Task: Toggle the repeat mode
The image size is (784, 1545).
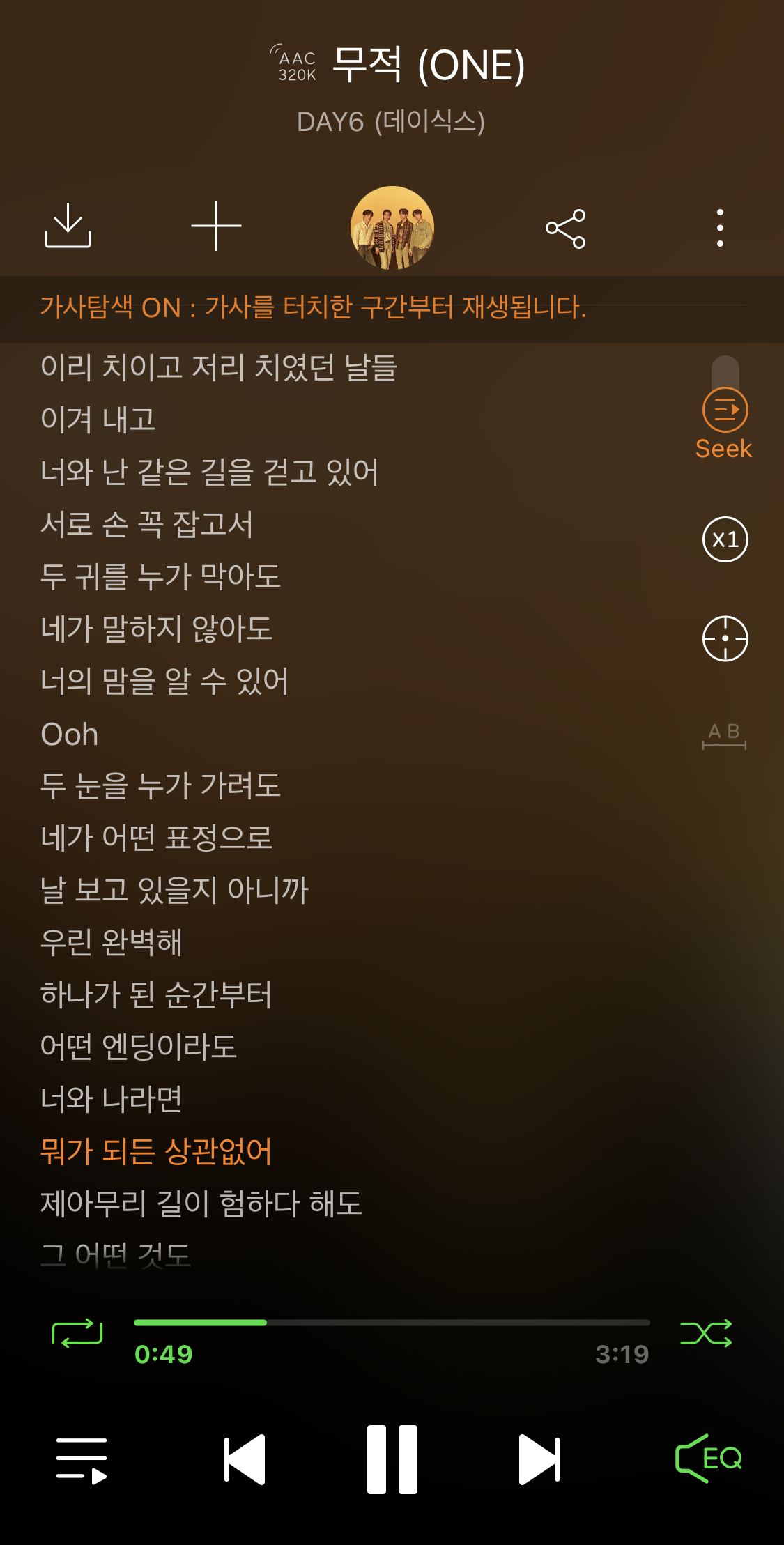Action: (77, 1333)
